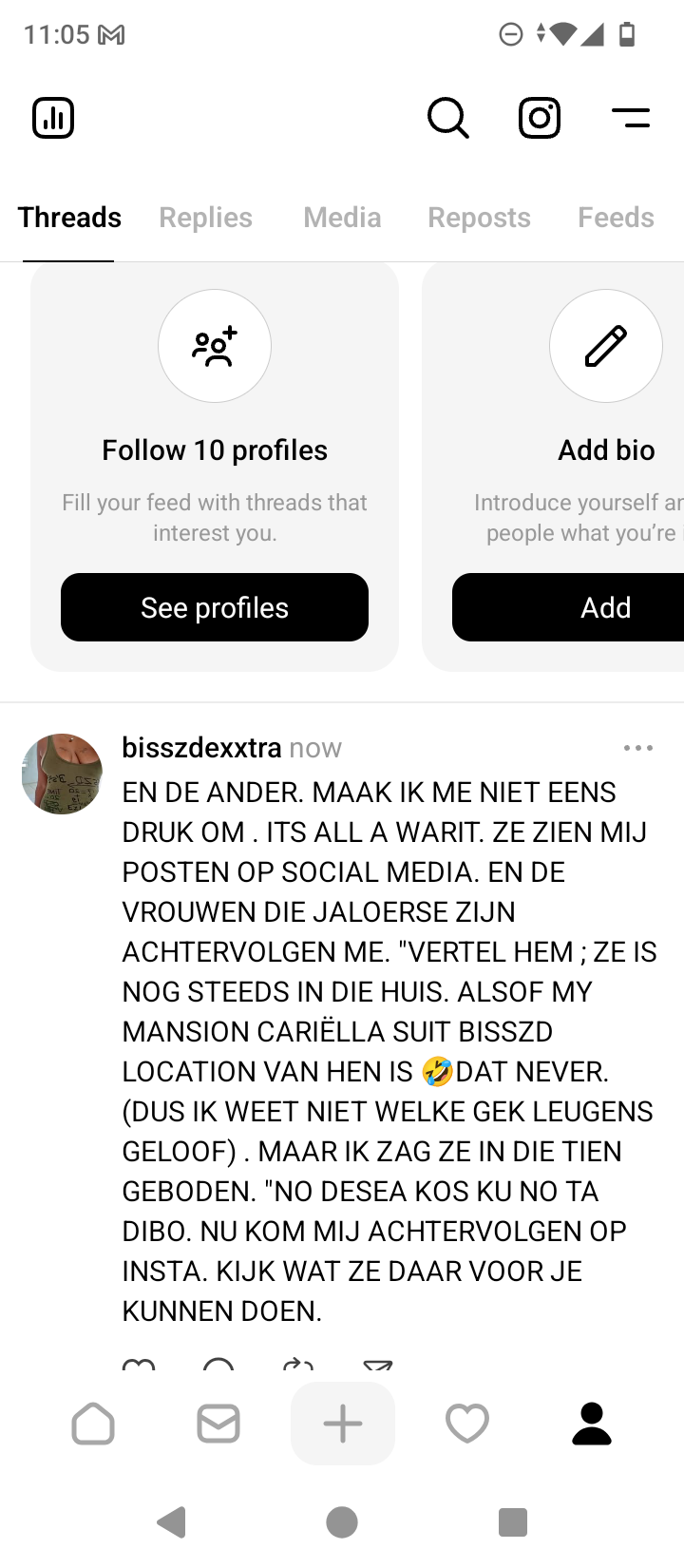This screenshot has width=684, height=1568.
Task: Switch to the Media tab
Action: point(342,218)
